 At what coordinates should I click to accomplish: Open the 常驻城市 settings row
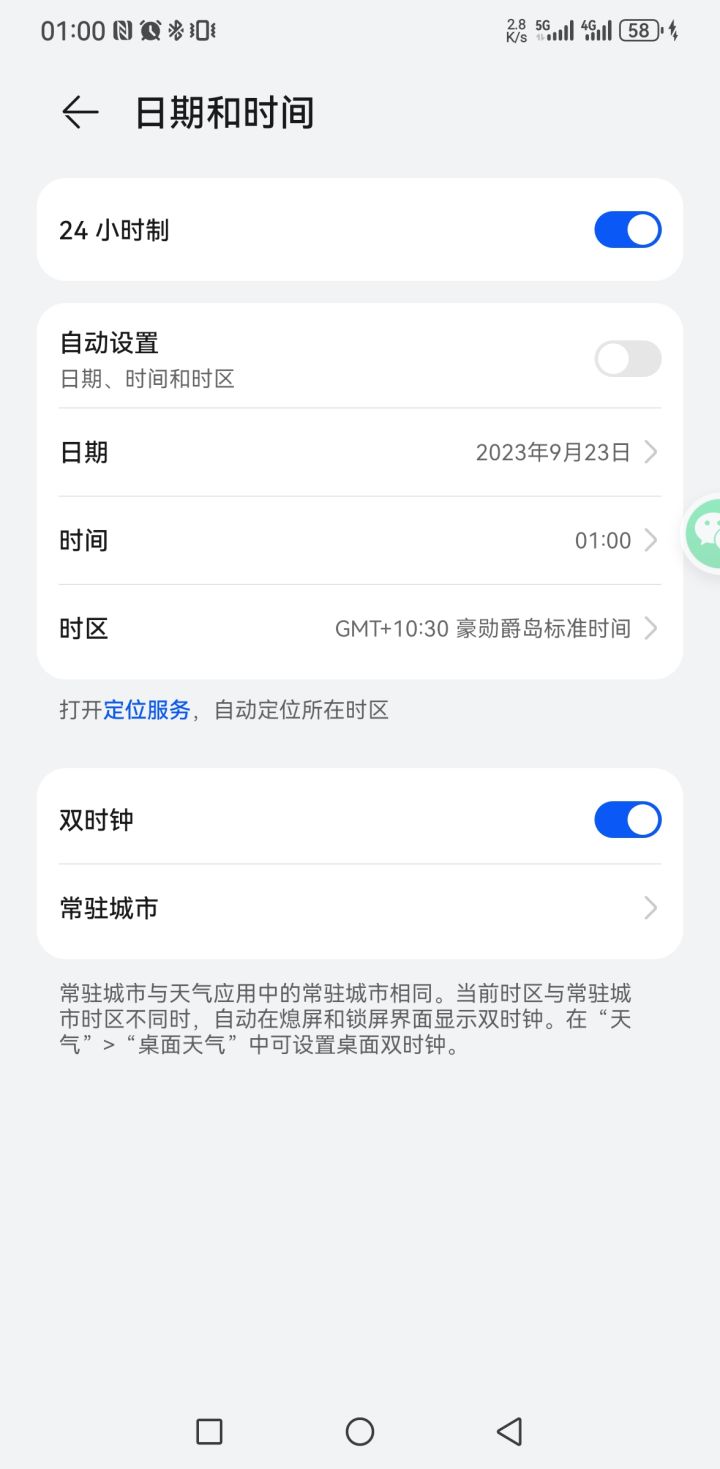click(360, 907)
